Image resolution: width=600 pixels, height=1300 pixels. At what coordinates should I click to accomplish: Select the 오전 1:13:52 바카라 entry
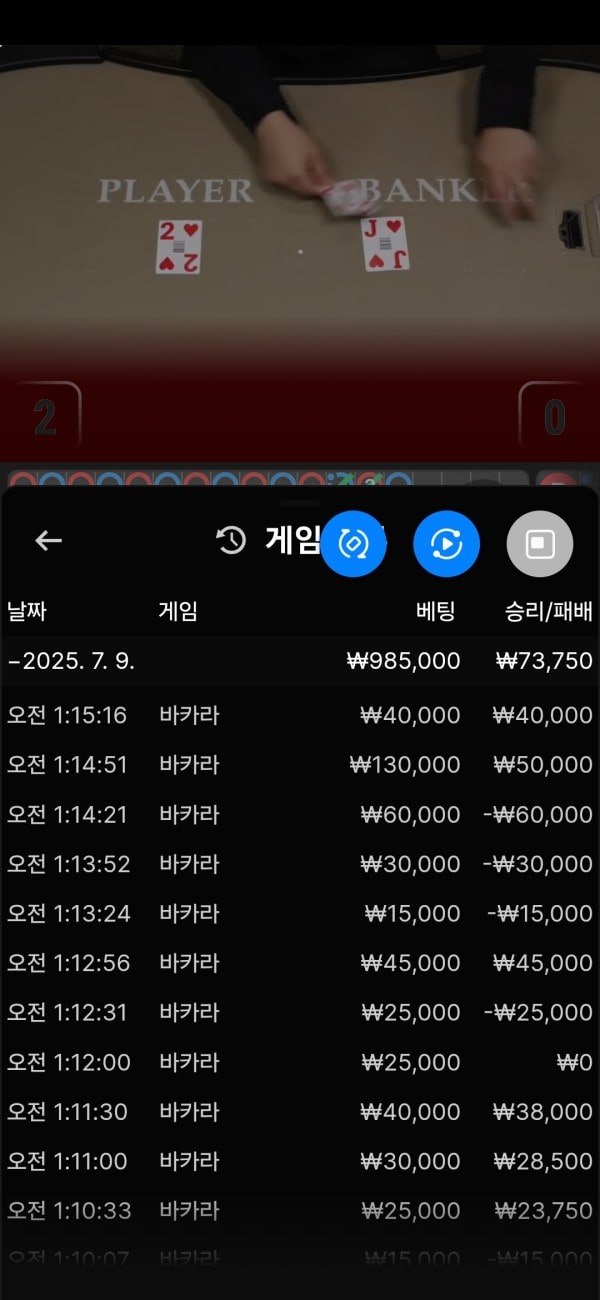pos(300,864)
